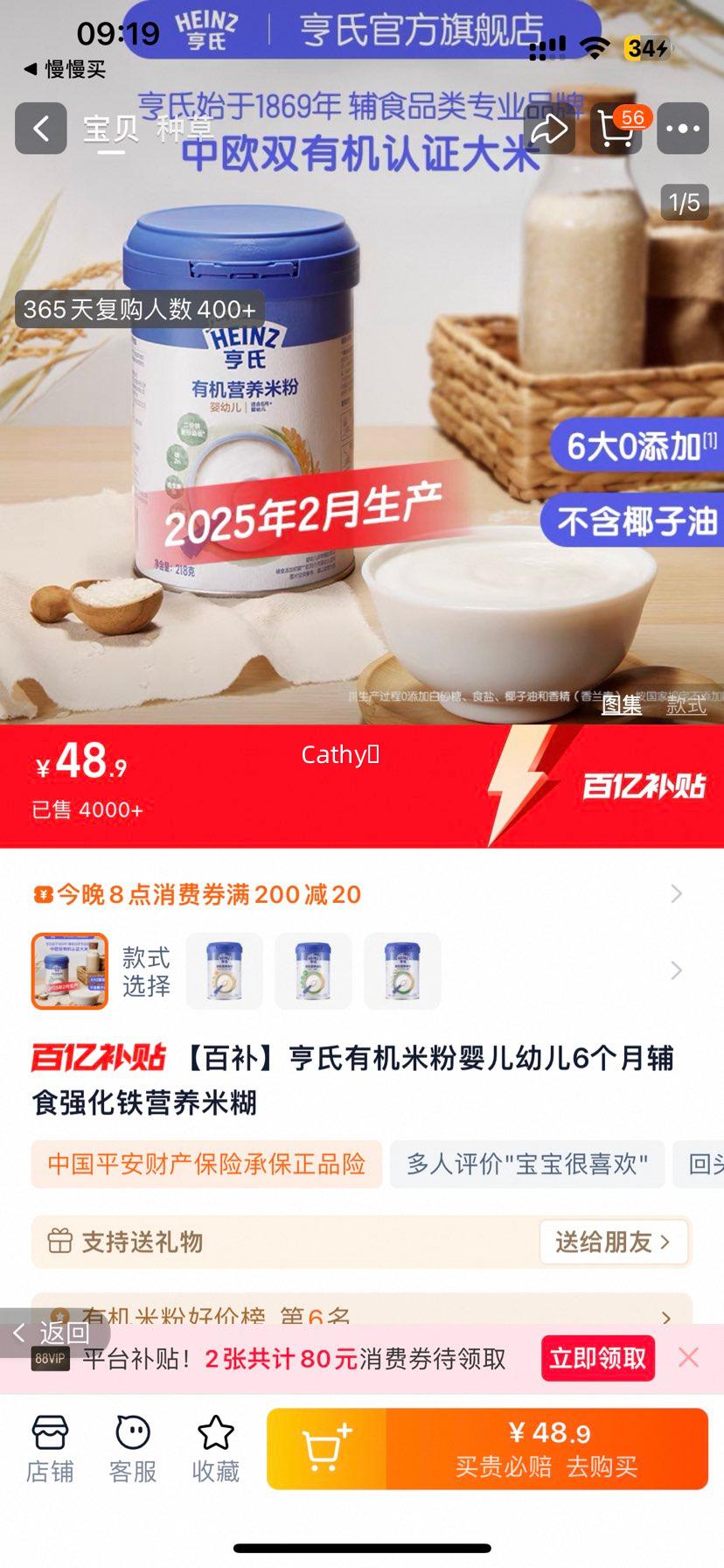Switch image view to 图集 mode
Viewport: 724px width, 1568px height.
tap(619, 705)
